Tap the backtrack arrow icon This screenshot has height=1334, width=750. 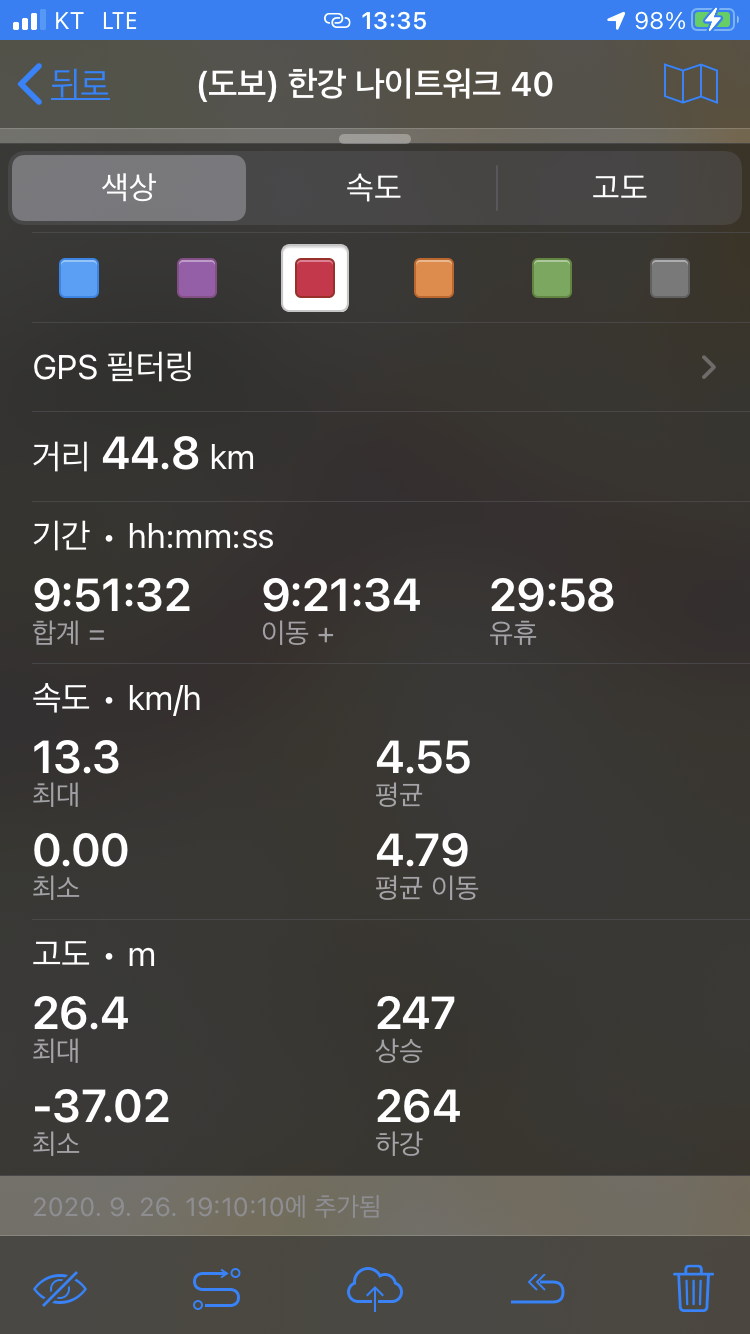pyautogui.click(x=538, y=1288)
